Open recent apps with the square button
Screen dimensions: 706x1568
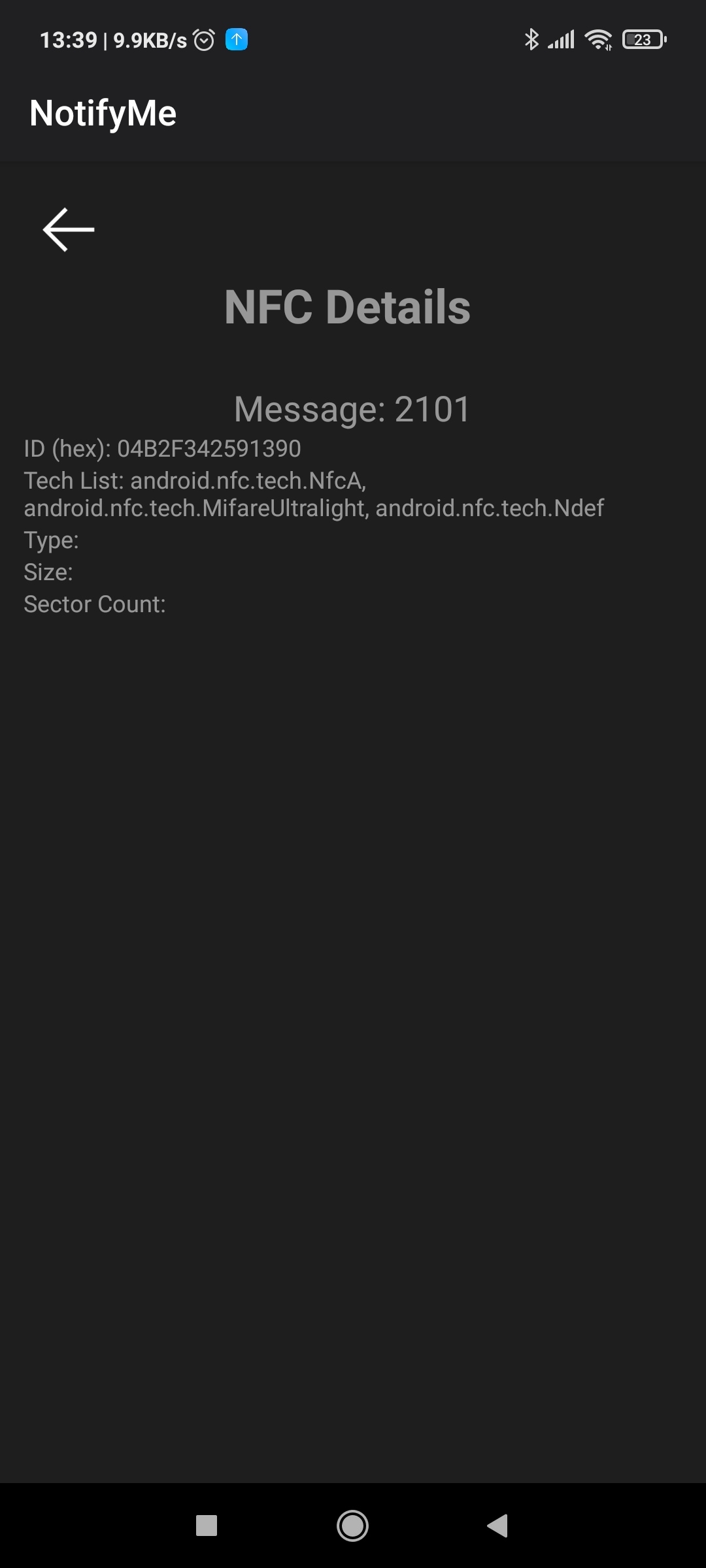click(x=207, y=1526)
